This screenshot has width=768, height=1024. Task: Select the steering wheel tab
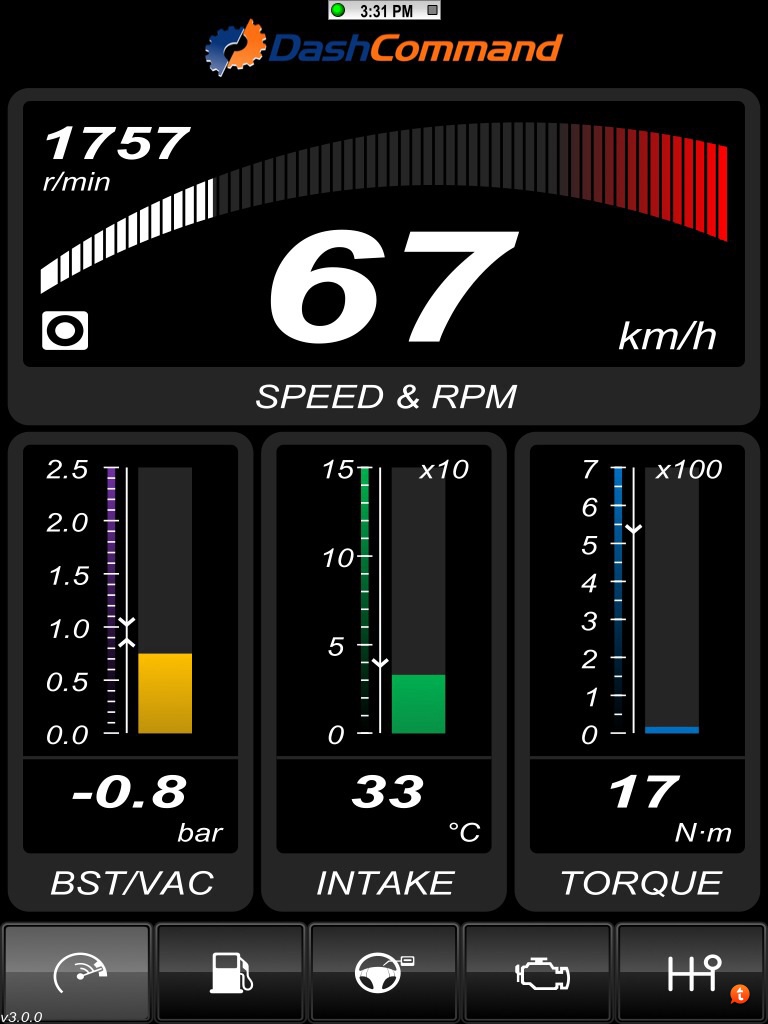384,972
